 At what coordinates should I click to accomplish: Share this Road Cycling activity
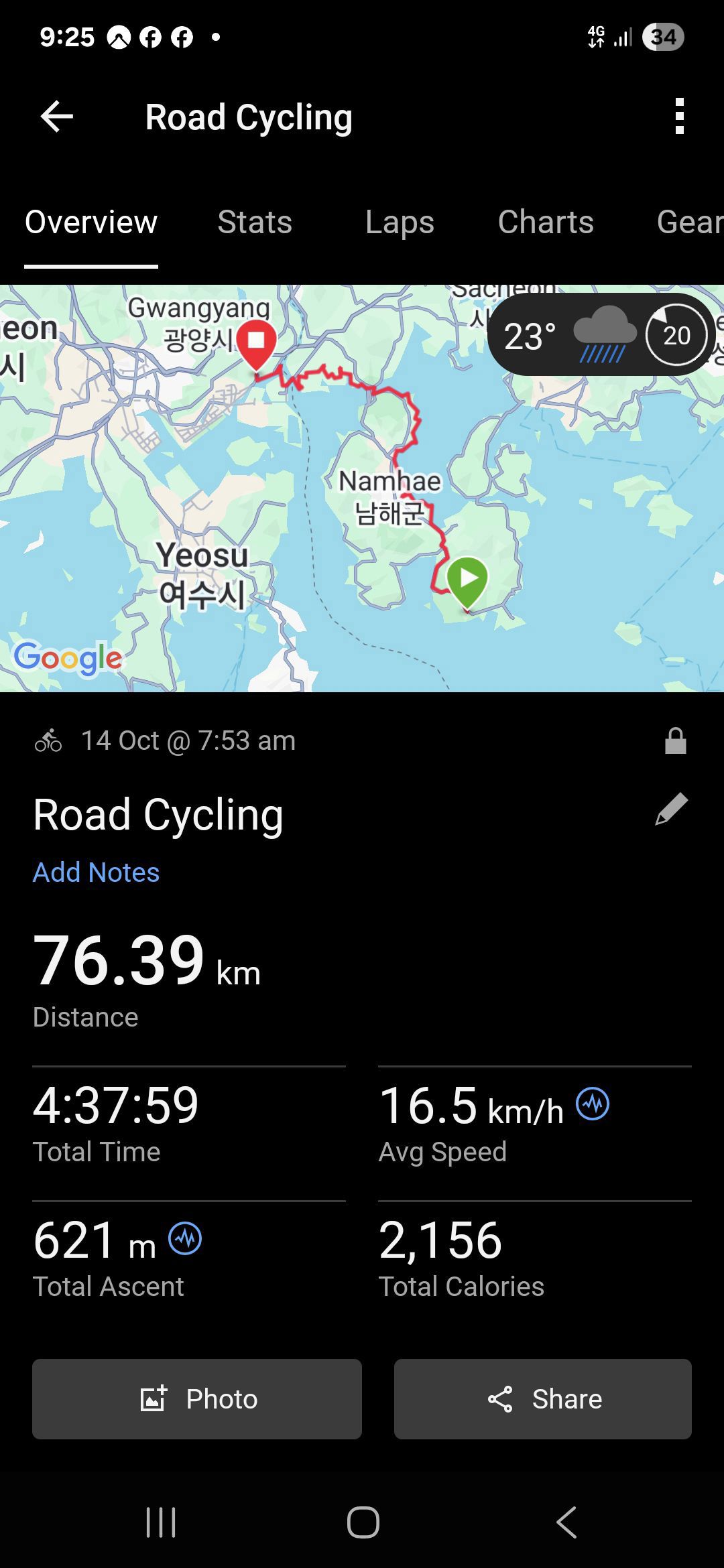point(543,1399)
